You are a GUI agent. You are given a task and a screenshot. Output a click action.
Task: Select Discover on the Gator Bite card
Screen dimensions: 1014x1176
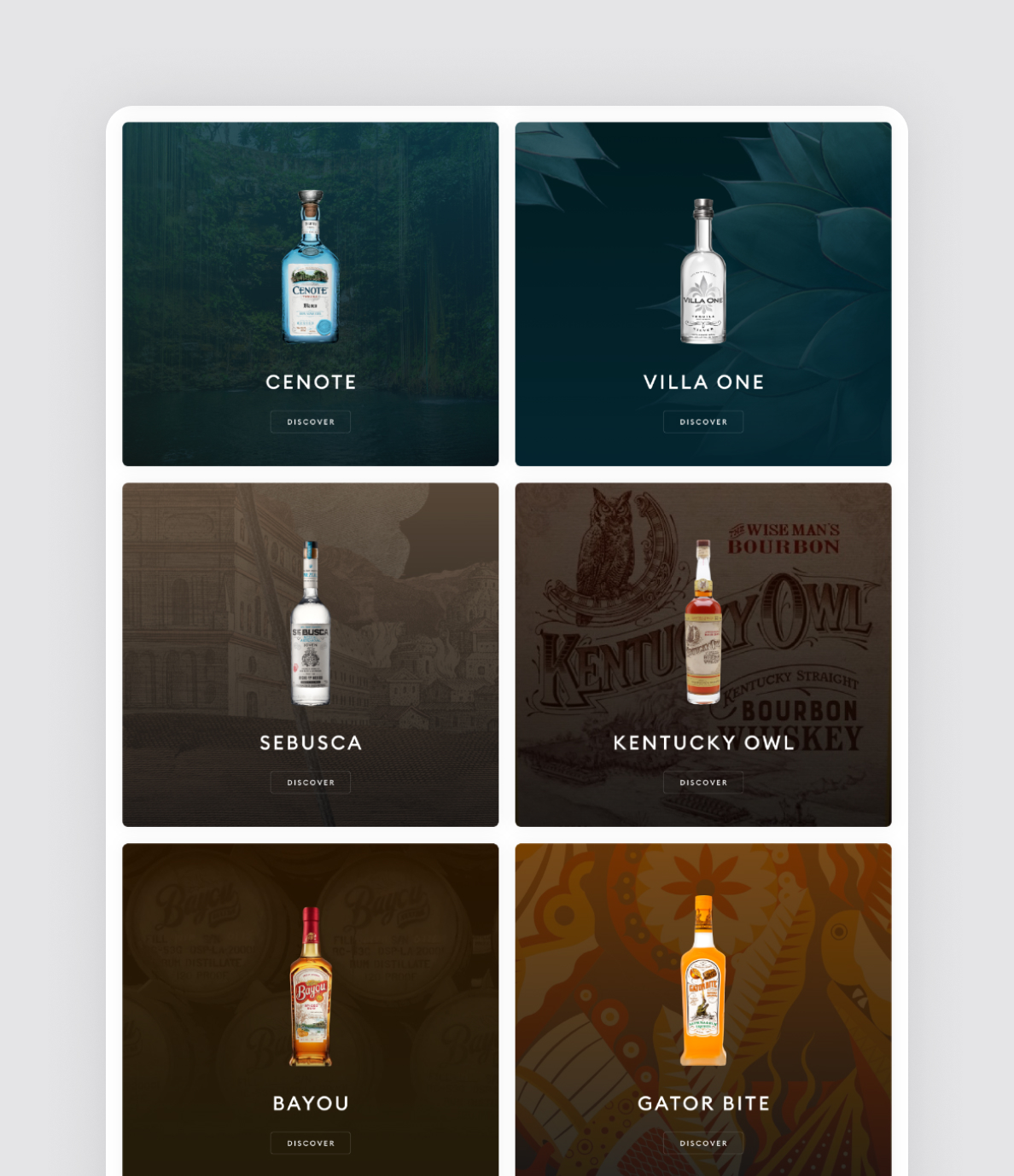[702, 1143]
